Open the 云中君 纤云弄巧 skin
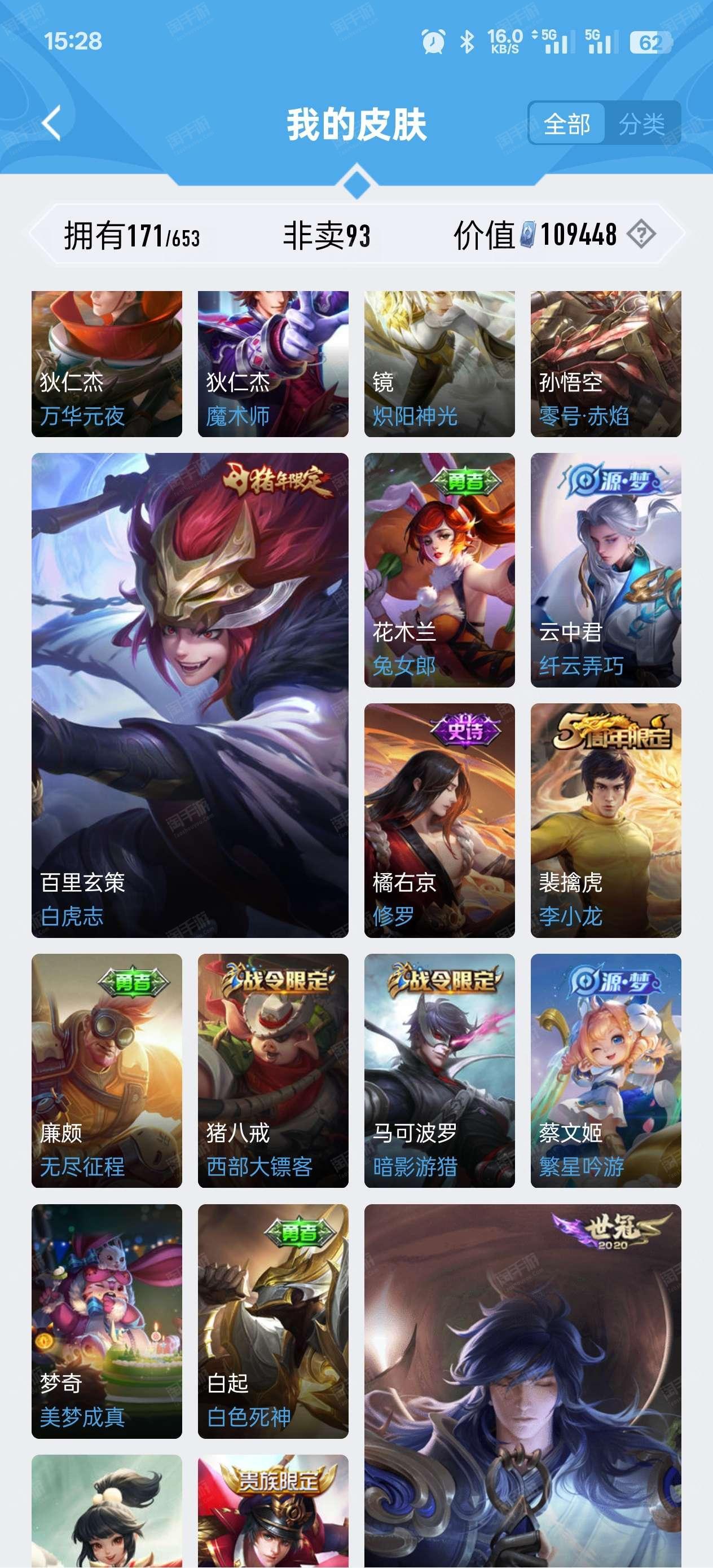713x1568 pixels. (x=606, y=570)
